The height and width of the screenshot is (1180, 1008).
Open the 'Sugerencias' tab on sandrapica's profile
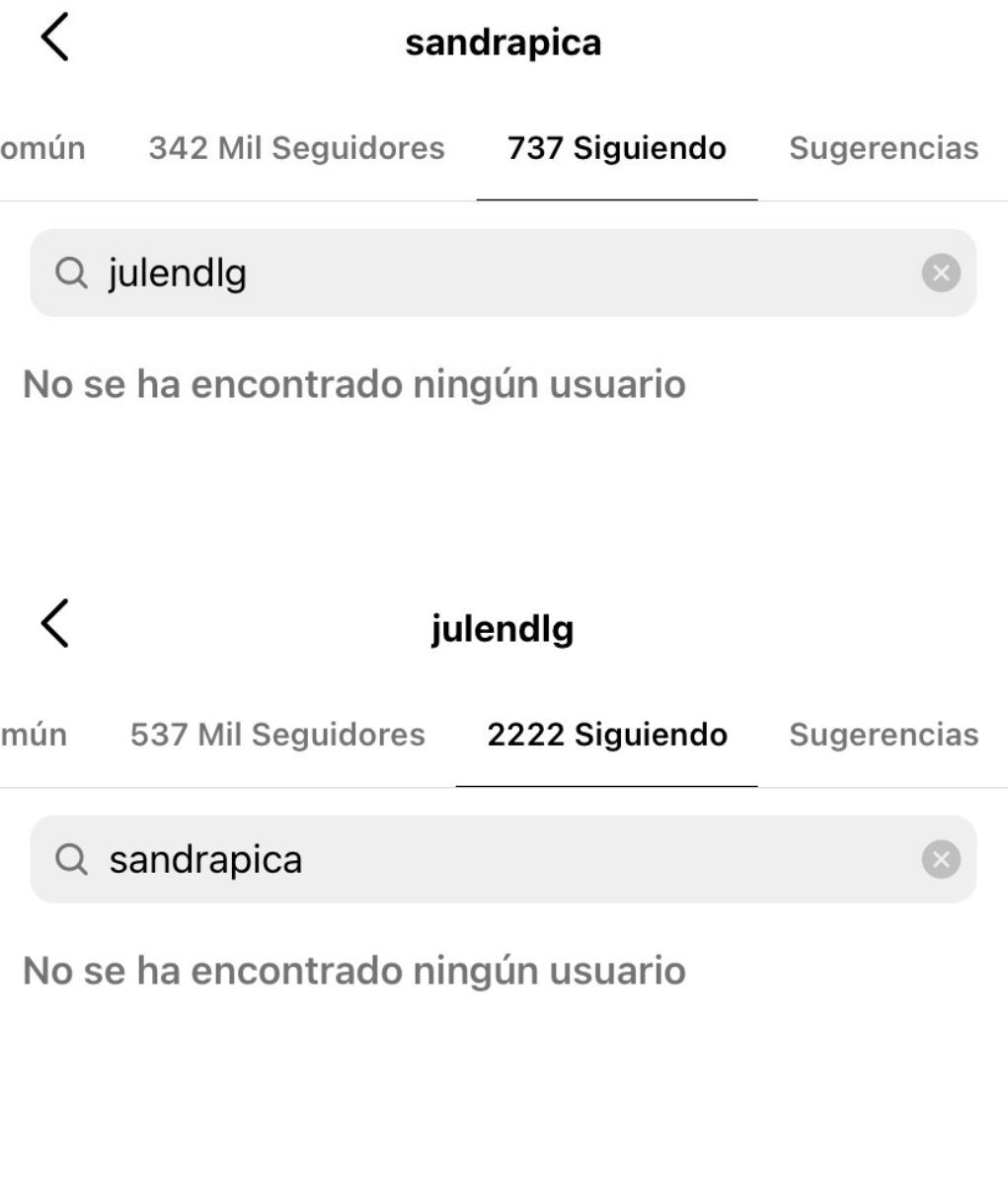(x=884, y=148)
